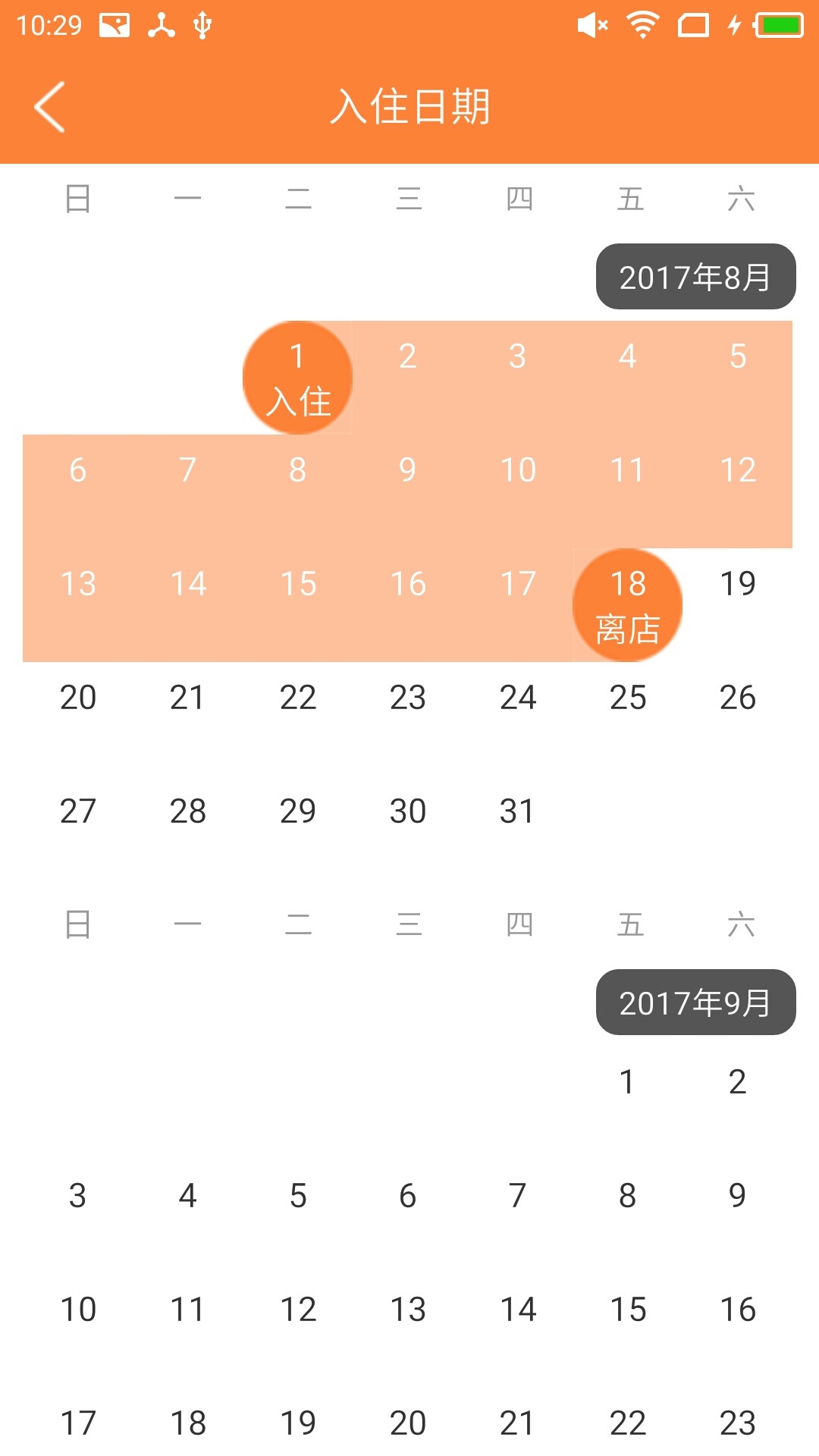
Task: Select August 14 date cell
Action: (x=188, y=585)
